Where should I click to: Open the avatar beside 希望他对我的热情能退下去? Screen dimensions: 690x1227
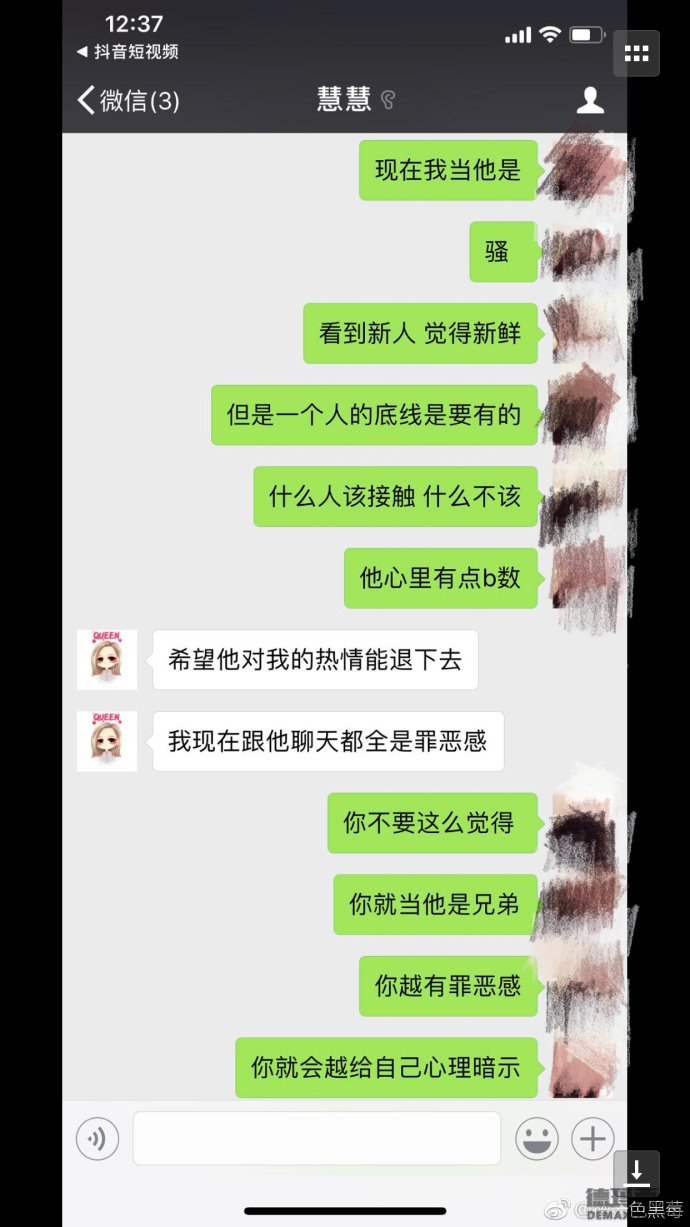coord(107,659)
